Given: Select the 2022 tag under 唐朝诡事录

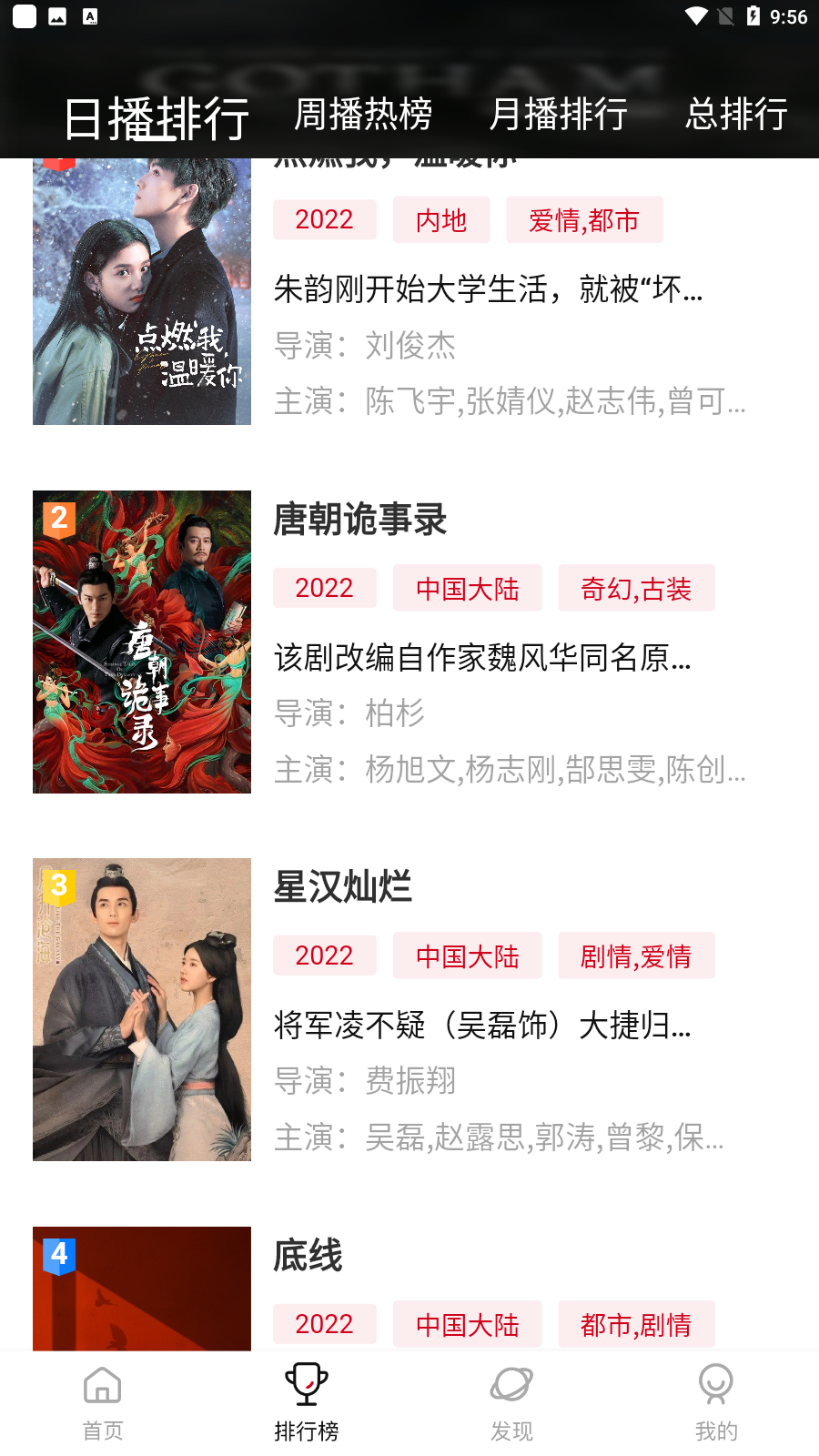Looking at the screenshot, I should pos(324,588).
